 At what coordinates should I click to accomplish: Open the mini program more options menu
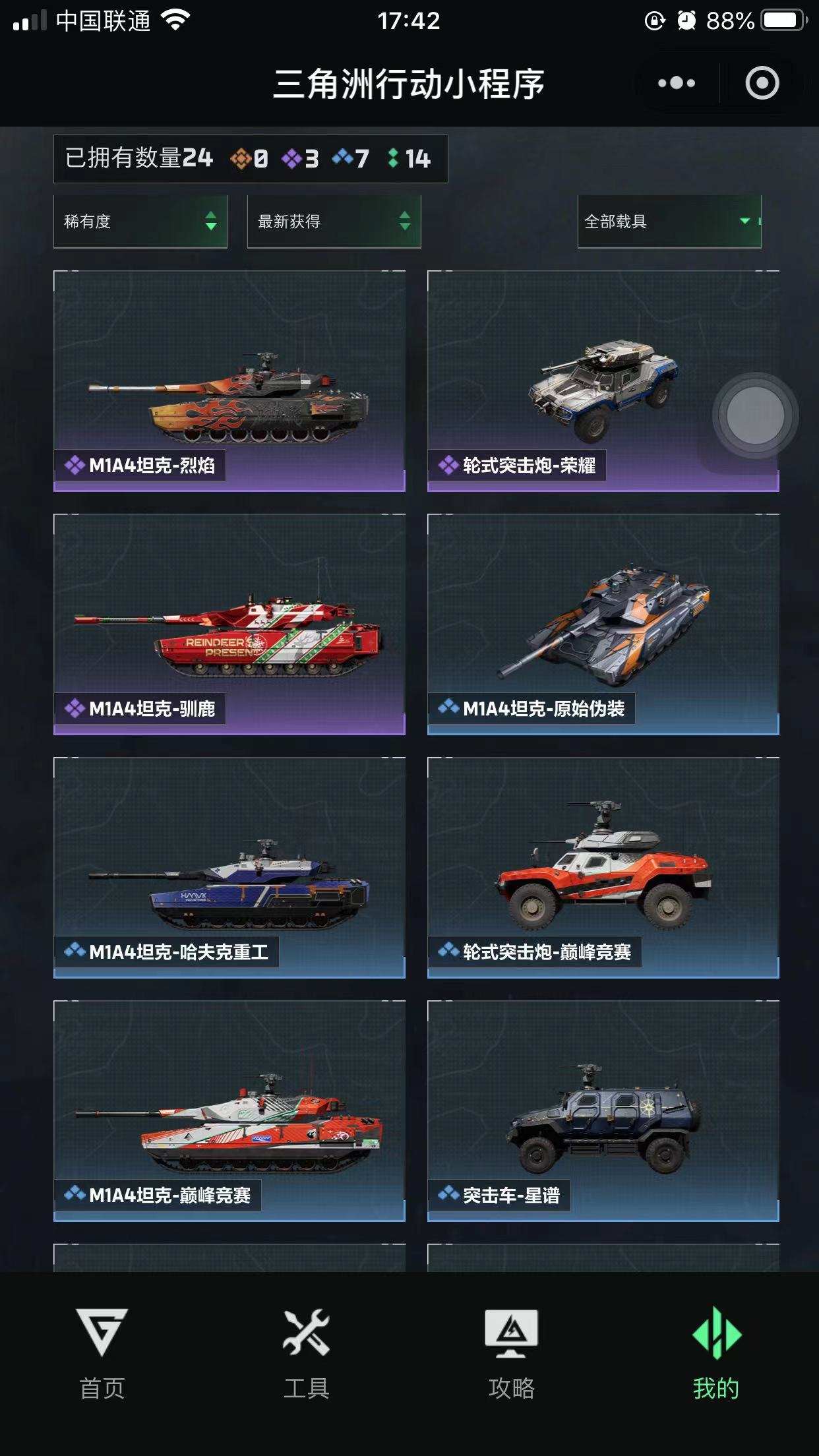(677, 83)
